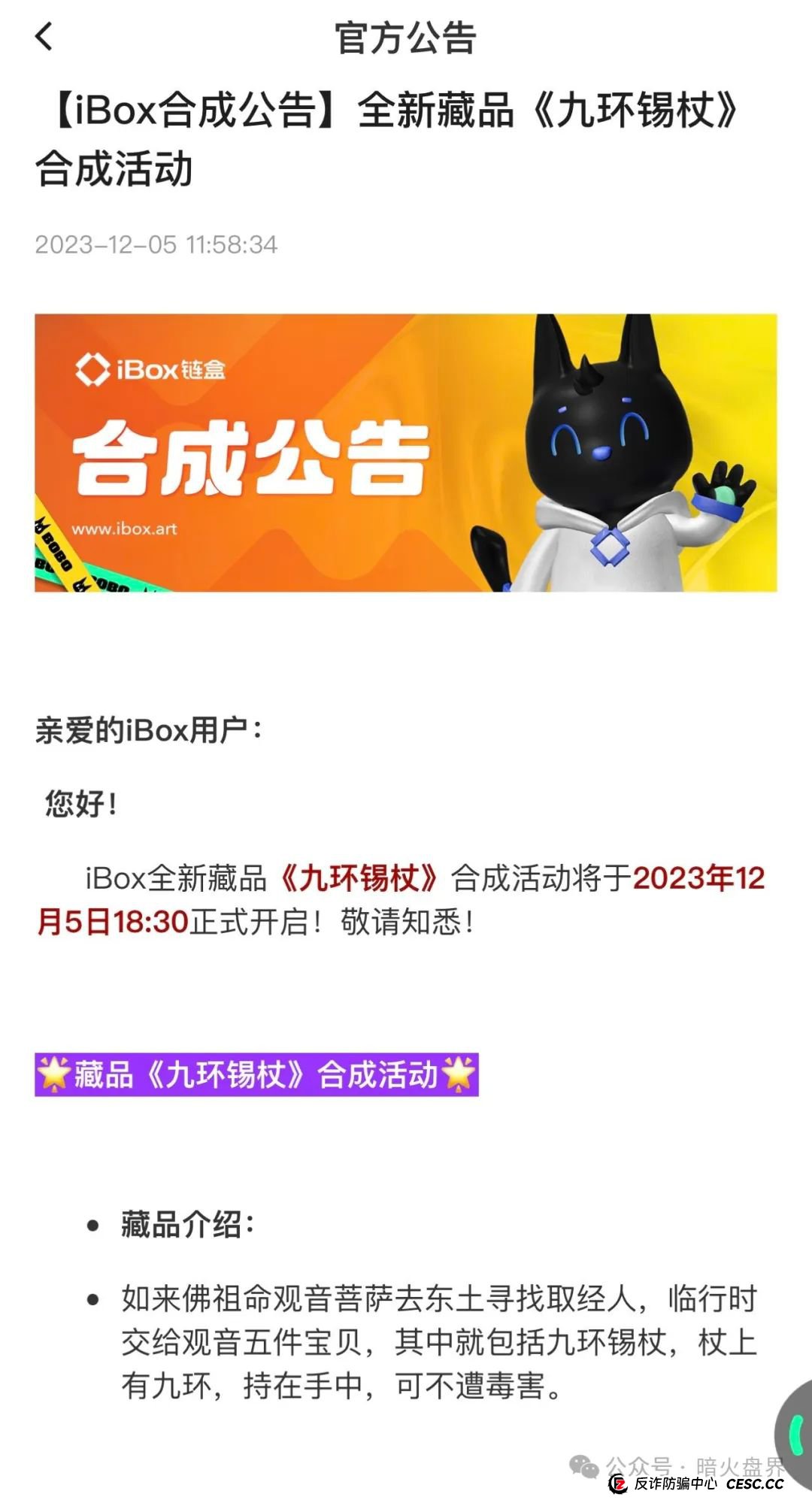Viewport: 812px width, 1500px height.
Task: Go back from the 官方公告 page
Action: pyautogui.click(x=44, y=37)
